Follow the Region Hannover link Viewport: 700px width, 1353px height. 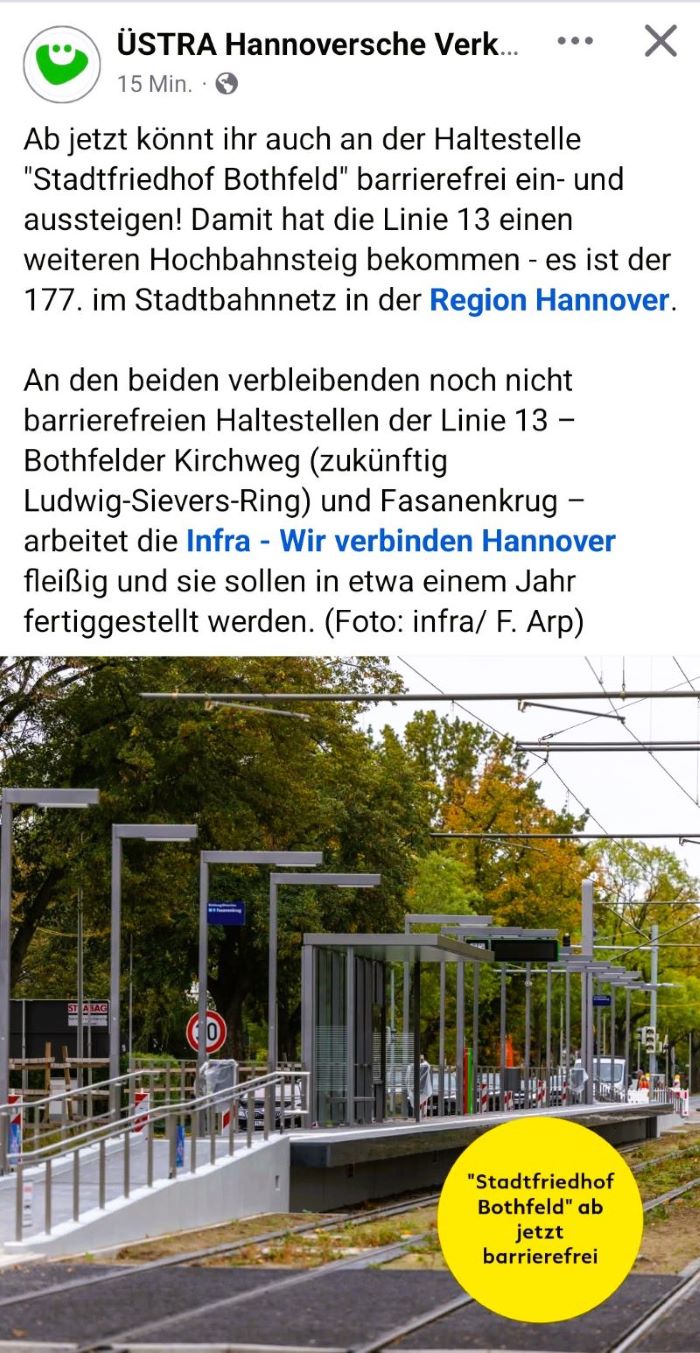[x=549, y=300]
